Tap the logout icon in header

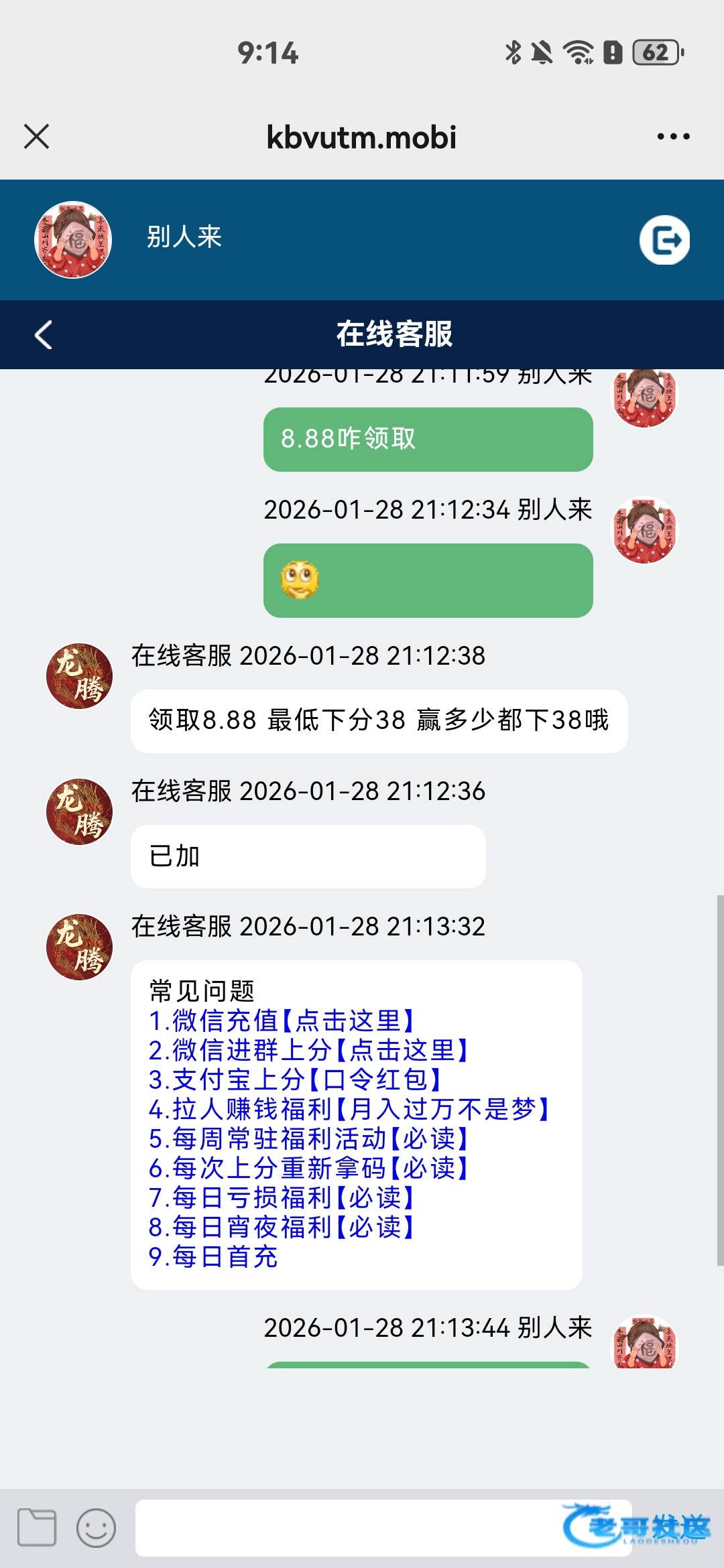pyautogui.click(x=664, y=240)
